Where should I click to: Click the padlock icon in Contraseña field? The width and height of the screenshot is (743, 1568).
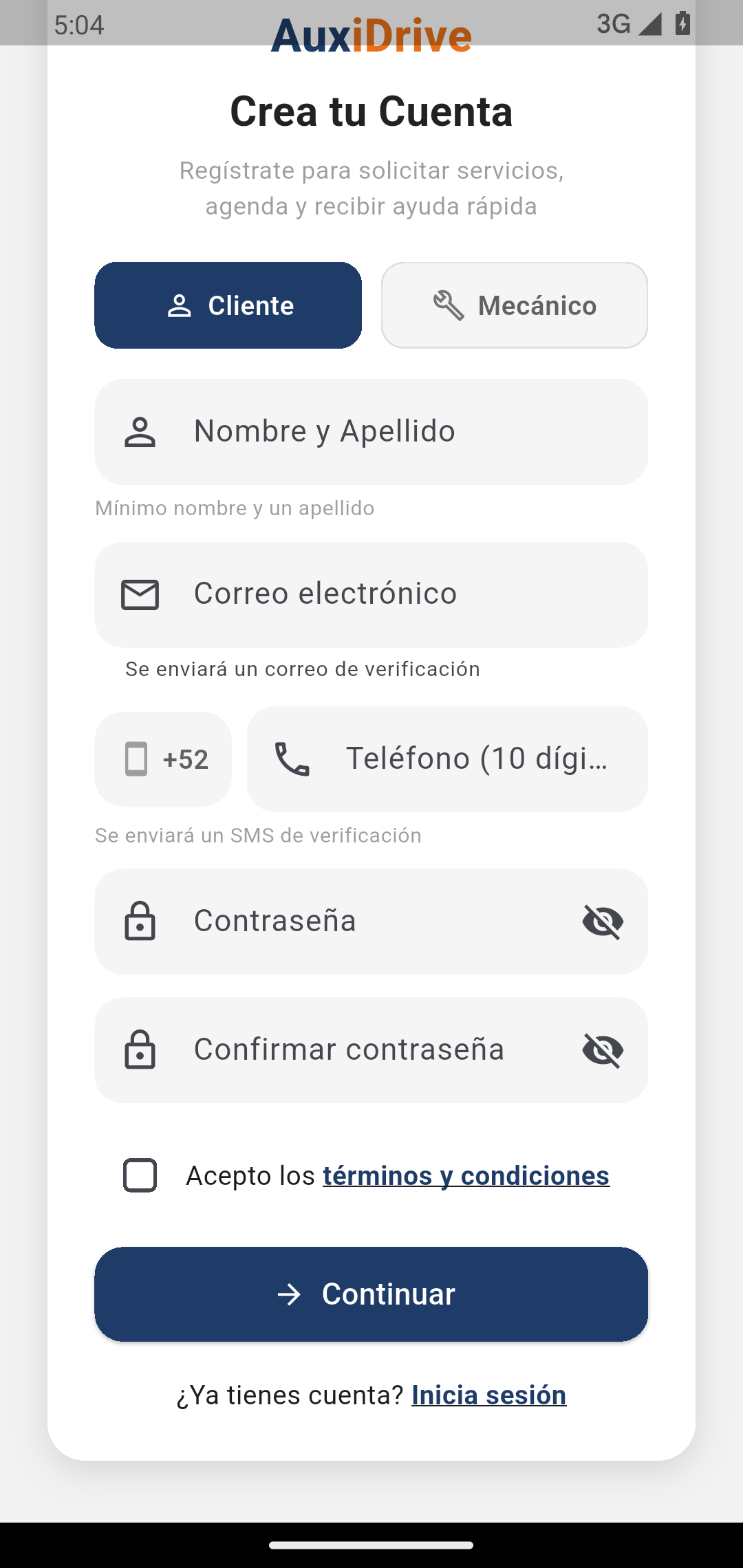click(140, 922)
